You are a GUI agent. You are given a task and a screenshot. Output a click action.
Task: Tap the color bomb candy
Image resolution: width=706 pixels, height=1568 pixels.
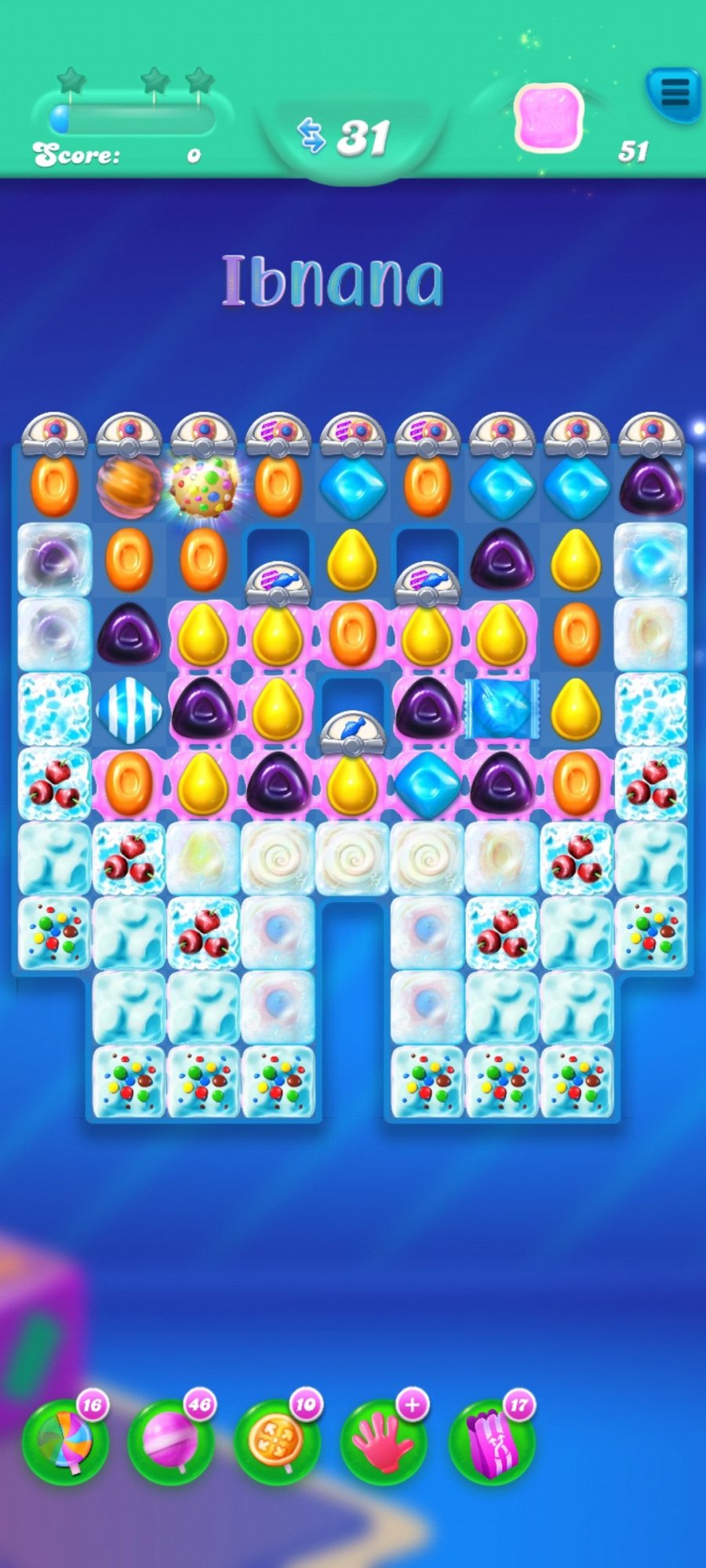pyautogui.click(x=203, y=487)
